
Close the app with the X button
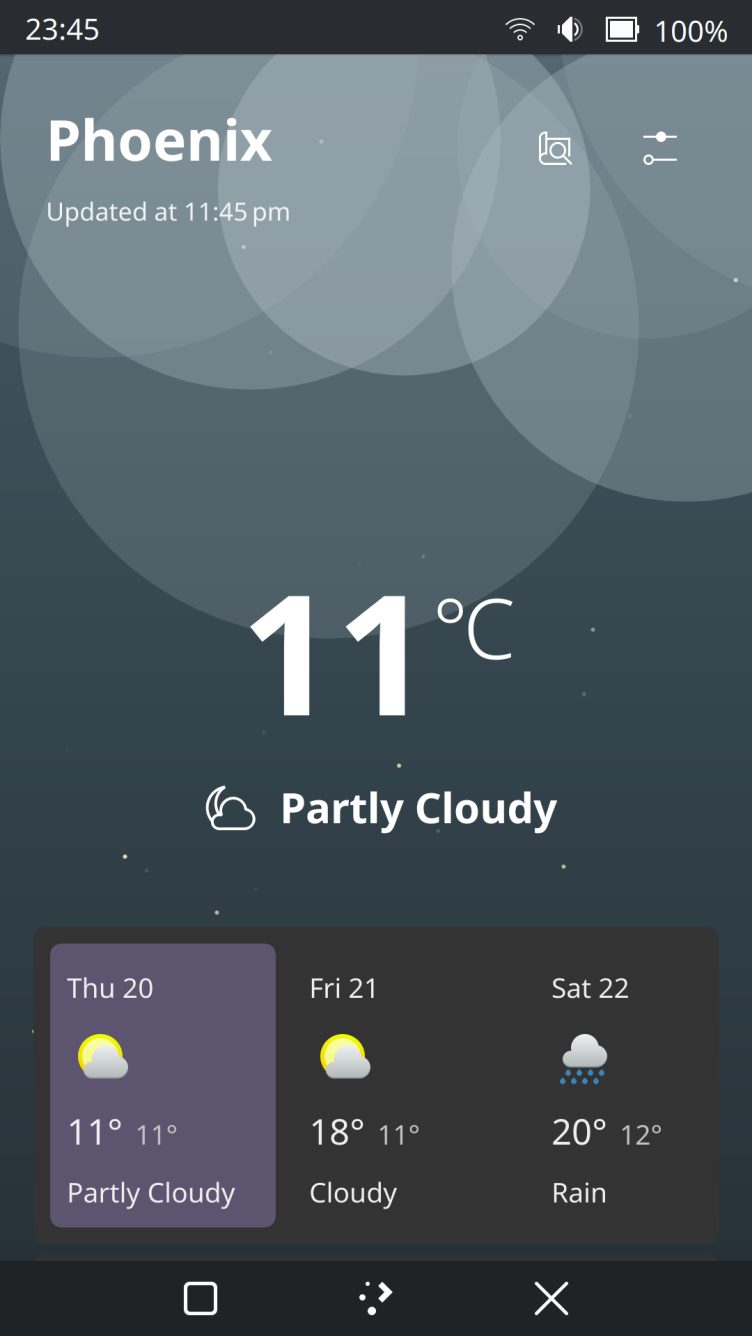(551, 1299)
